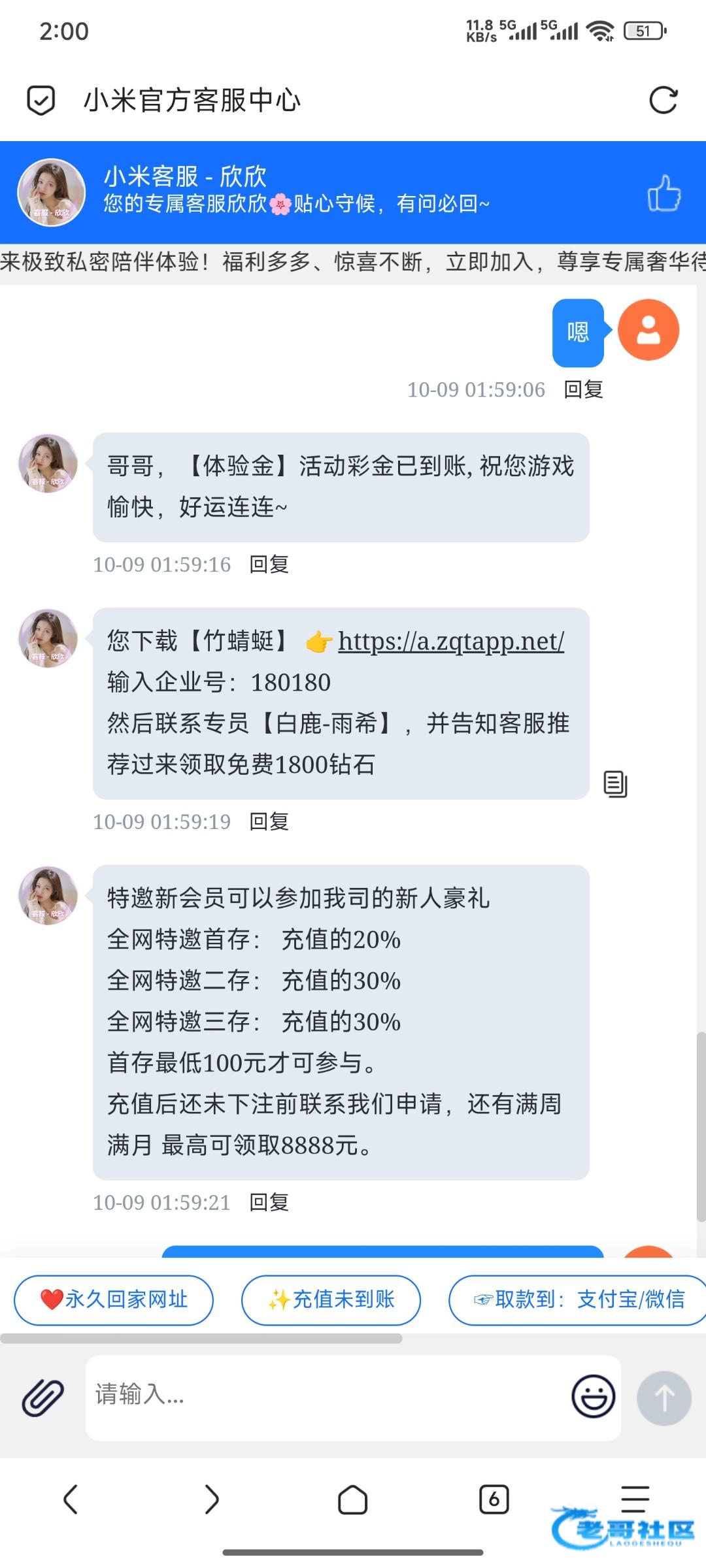Open the emoji picker

coord(593,1396)
